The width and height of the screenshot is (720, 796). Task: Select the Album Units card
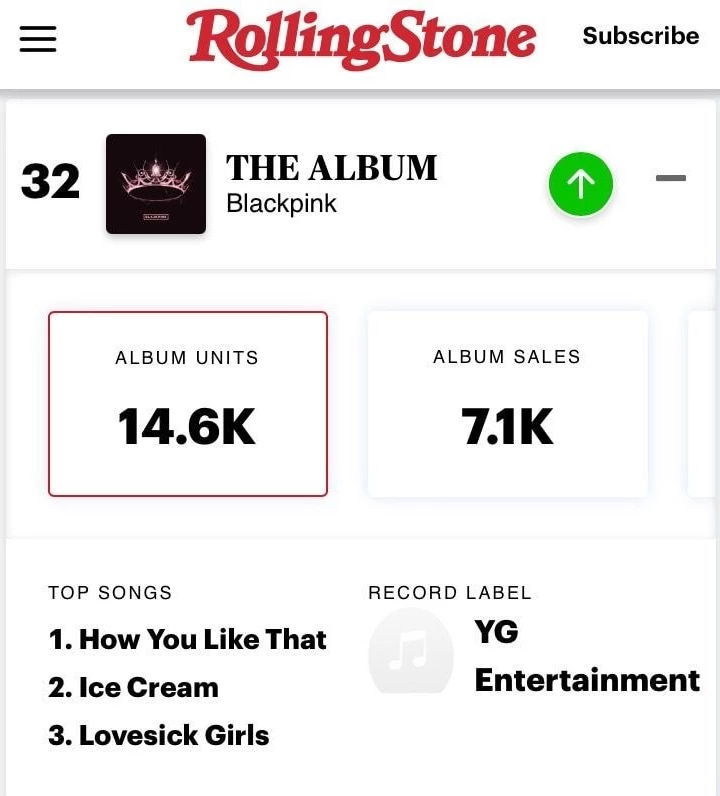click(x=188, y=404)
